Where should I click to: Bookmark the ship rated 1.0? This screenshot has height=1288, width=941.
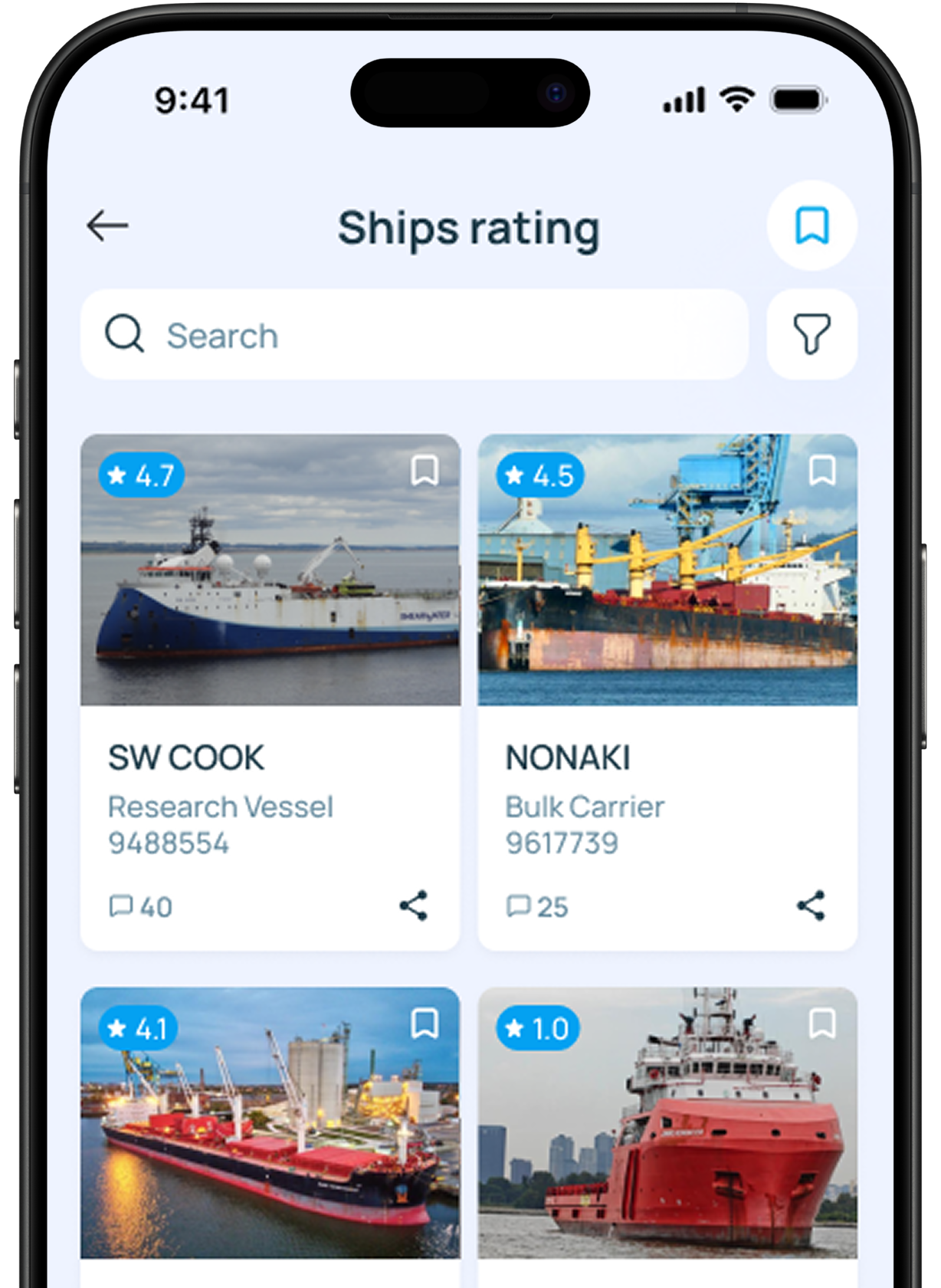[822, 1024]
